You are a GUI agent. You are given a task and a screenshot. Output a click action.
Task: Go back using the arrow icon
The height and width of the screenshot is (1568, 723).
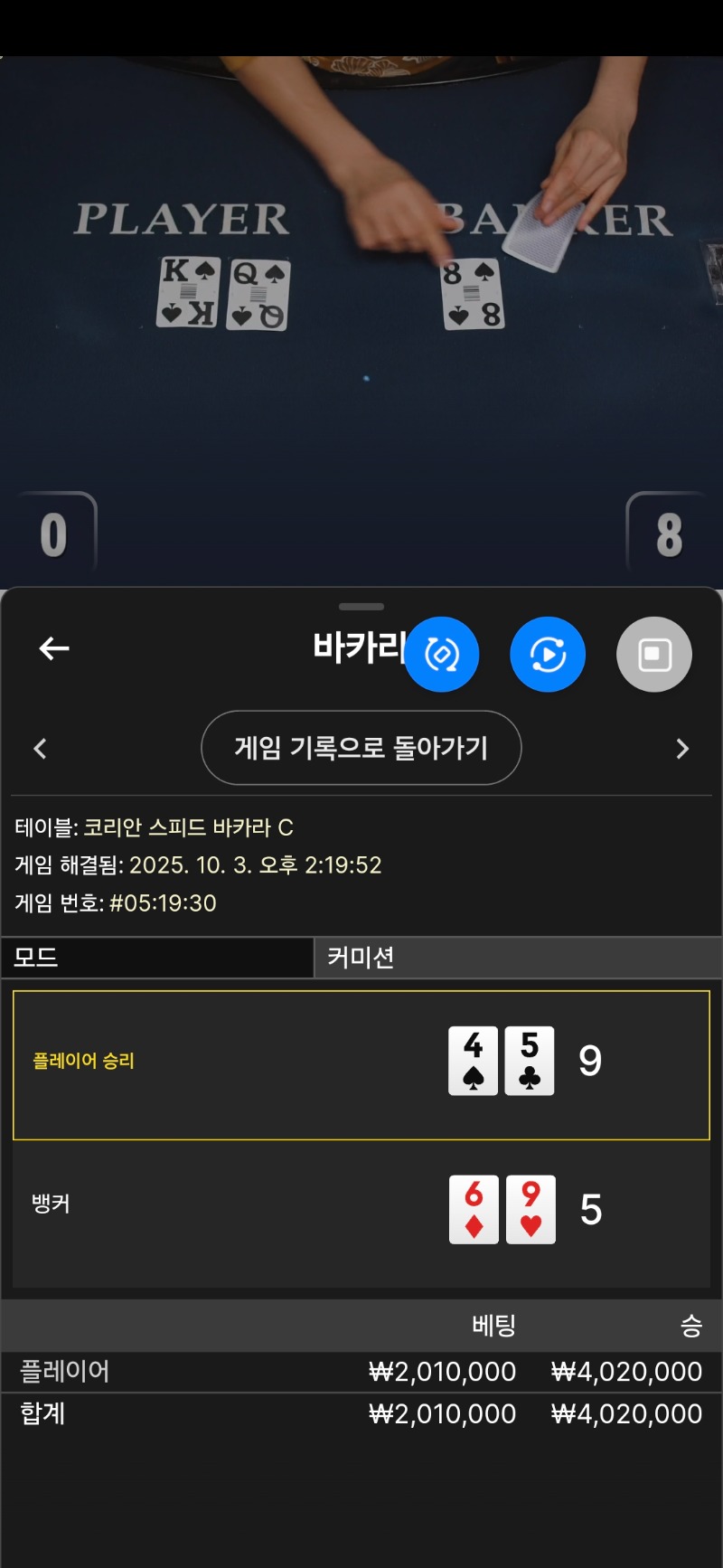click(x=54, y=648)
